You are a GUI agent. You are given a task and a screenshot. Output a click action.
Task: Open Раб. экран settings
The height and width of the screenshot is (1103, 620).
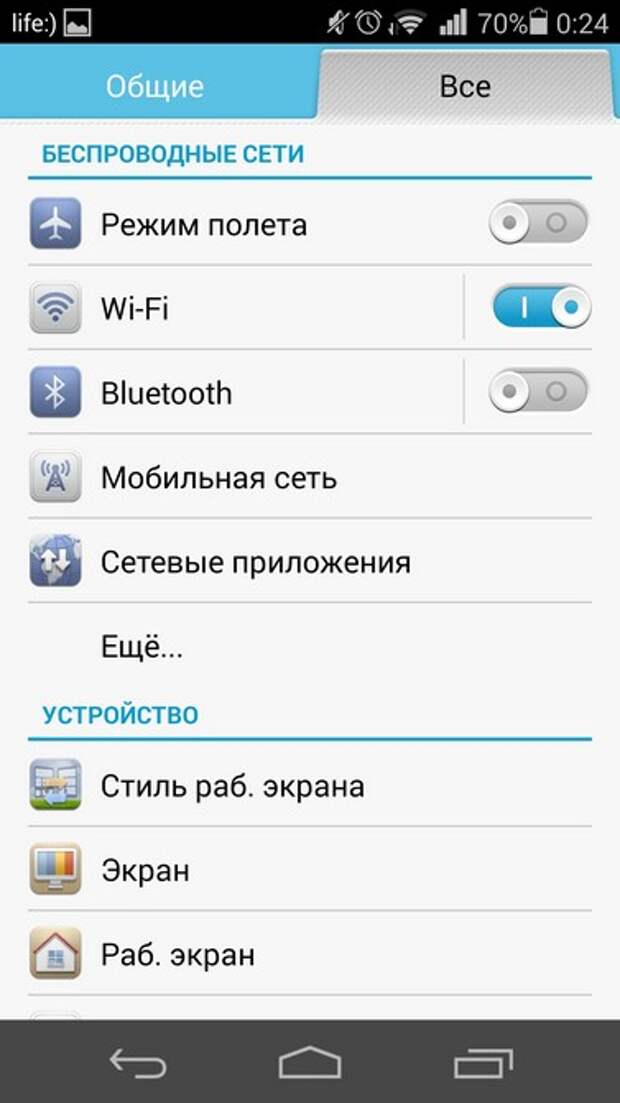[310, 954]
